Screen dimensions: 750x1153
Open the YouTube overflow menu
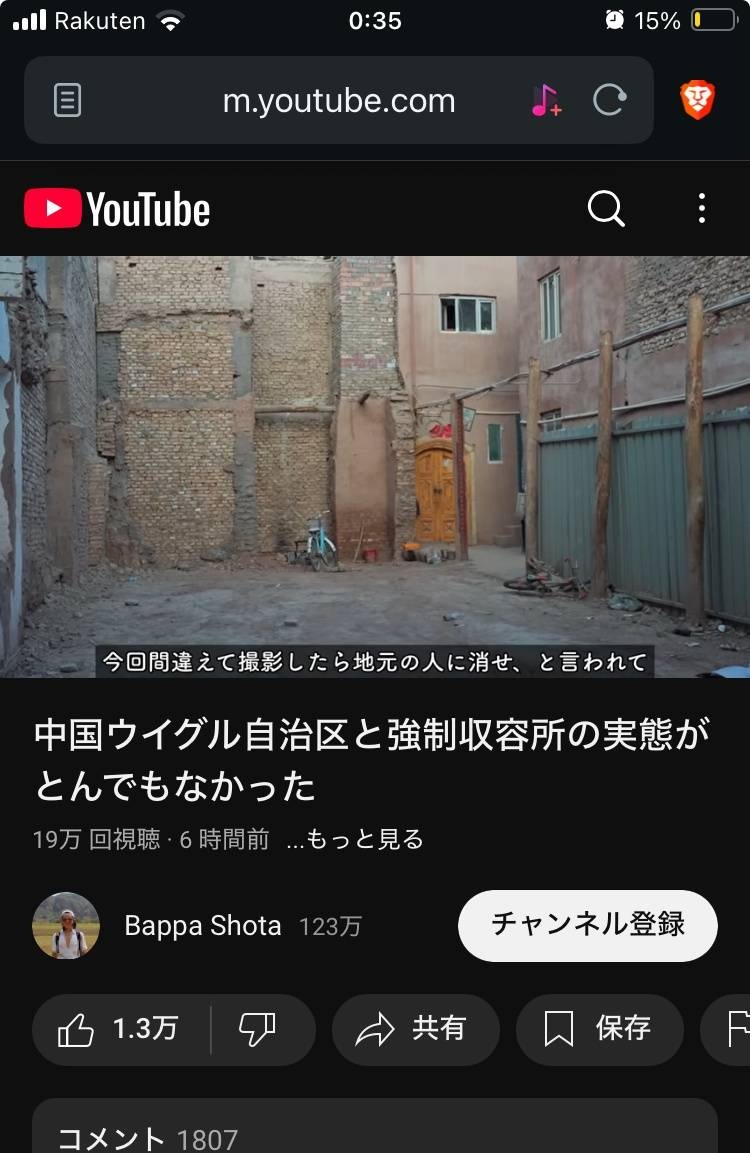pyautogui.click(x=702, y=209)
